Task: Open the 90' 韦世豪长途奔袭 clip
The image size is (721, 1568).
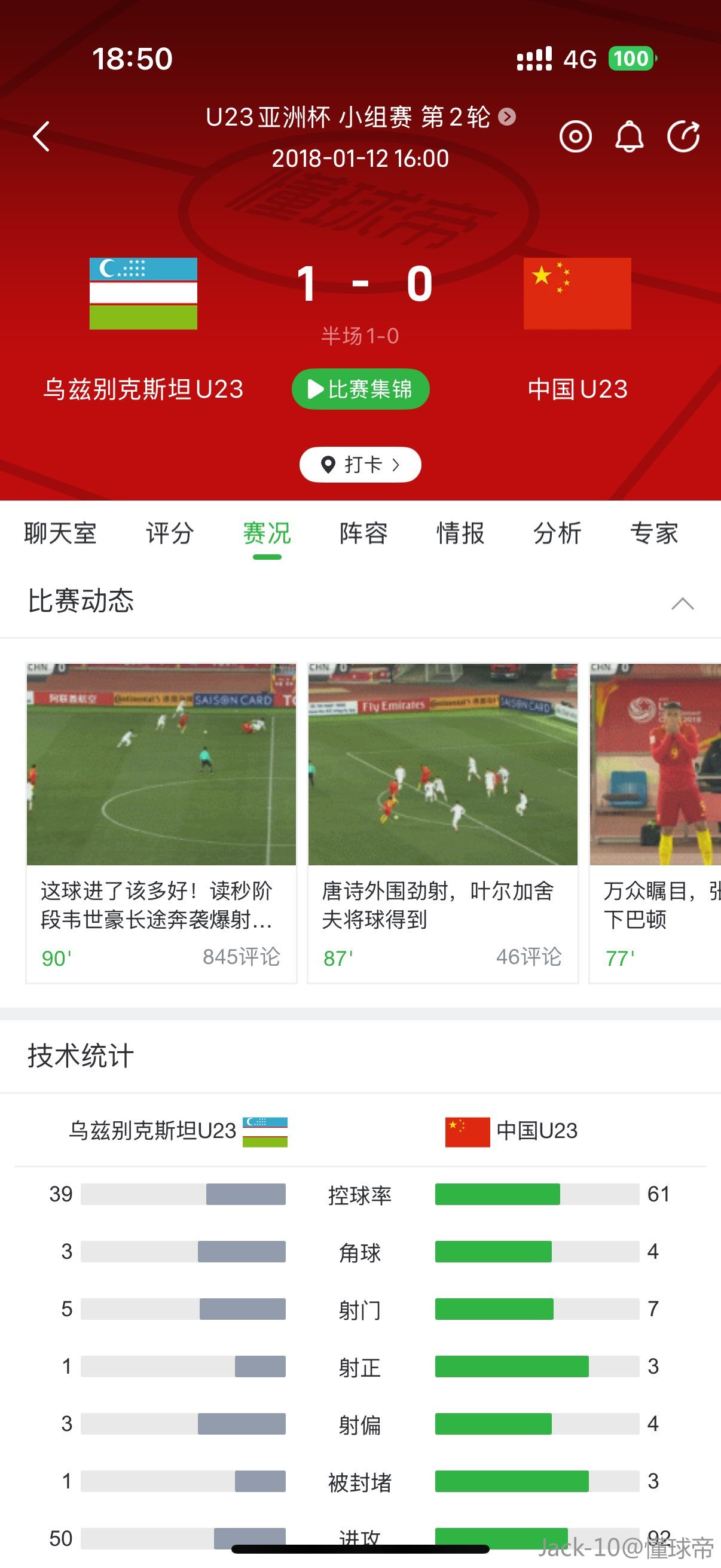Action: coord(161,822)
